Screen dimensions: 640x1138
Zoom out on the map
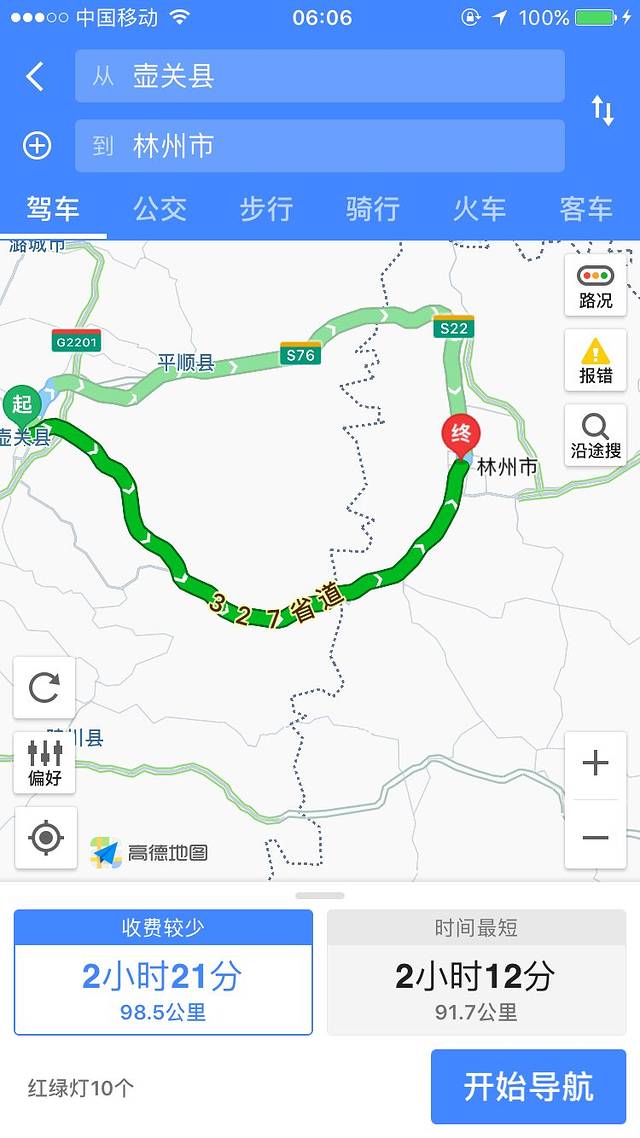tap(595, 836)
